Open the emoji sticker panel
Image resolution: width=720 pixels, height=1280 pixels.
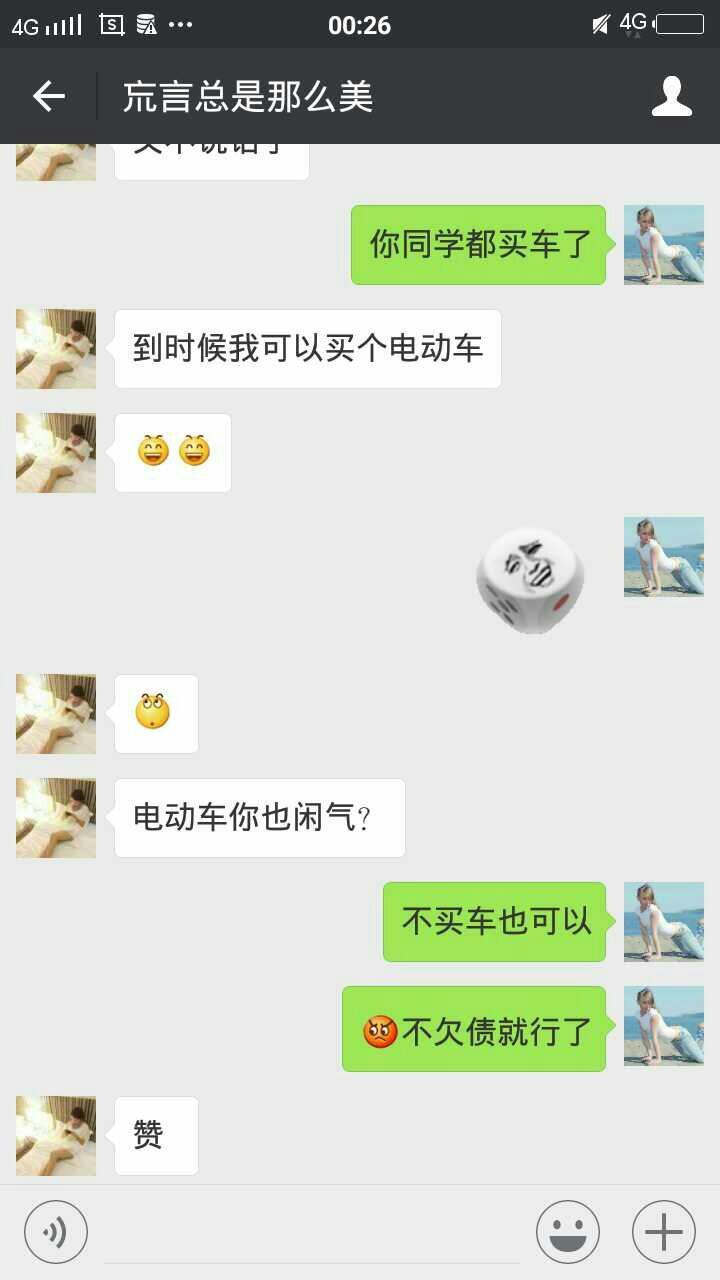pos(567,1232)
